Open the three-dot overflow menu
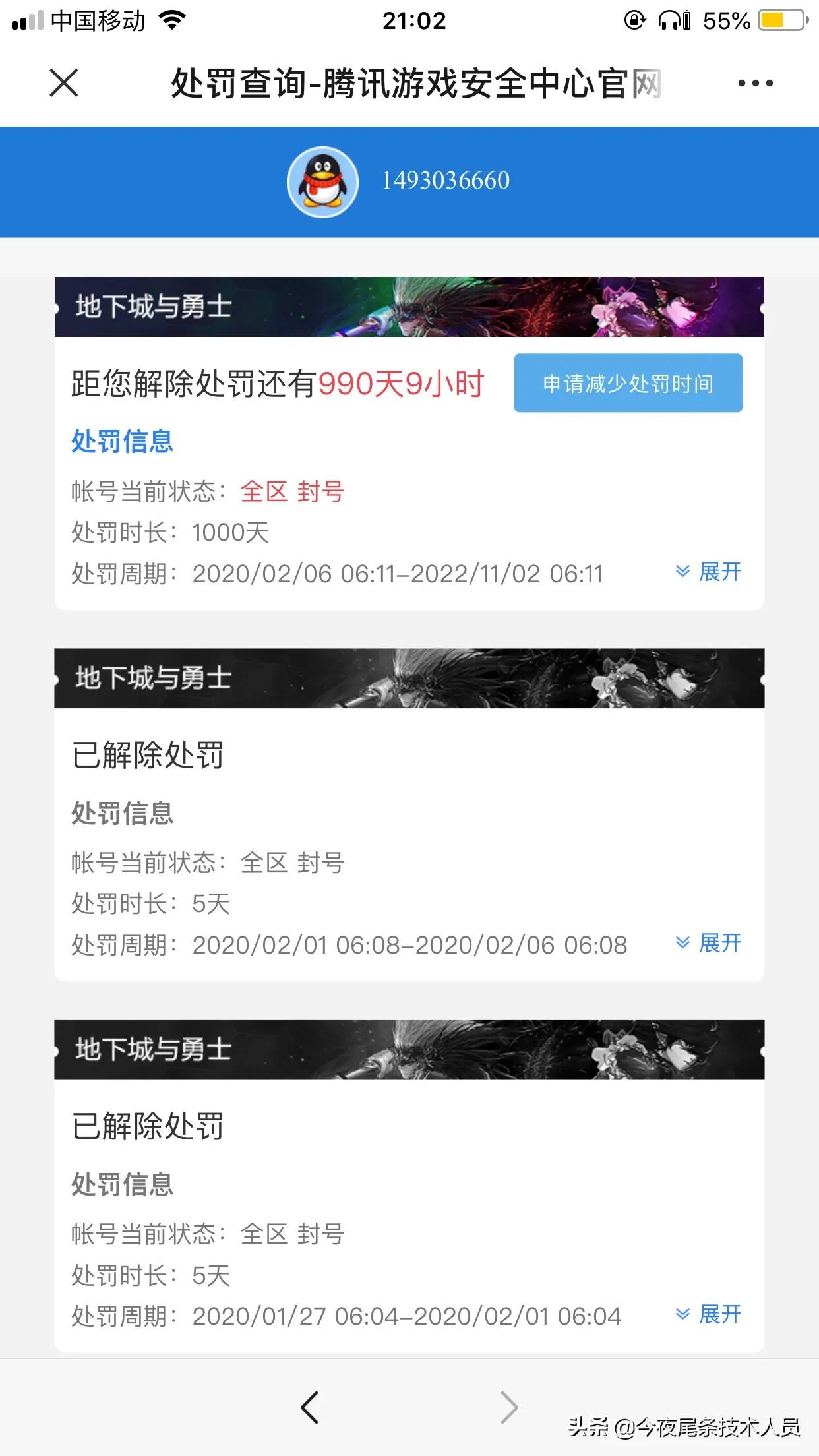This screenshot has width=819, height=1456. (755, 84)
